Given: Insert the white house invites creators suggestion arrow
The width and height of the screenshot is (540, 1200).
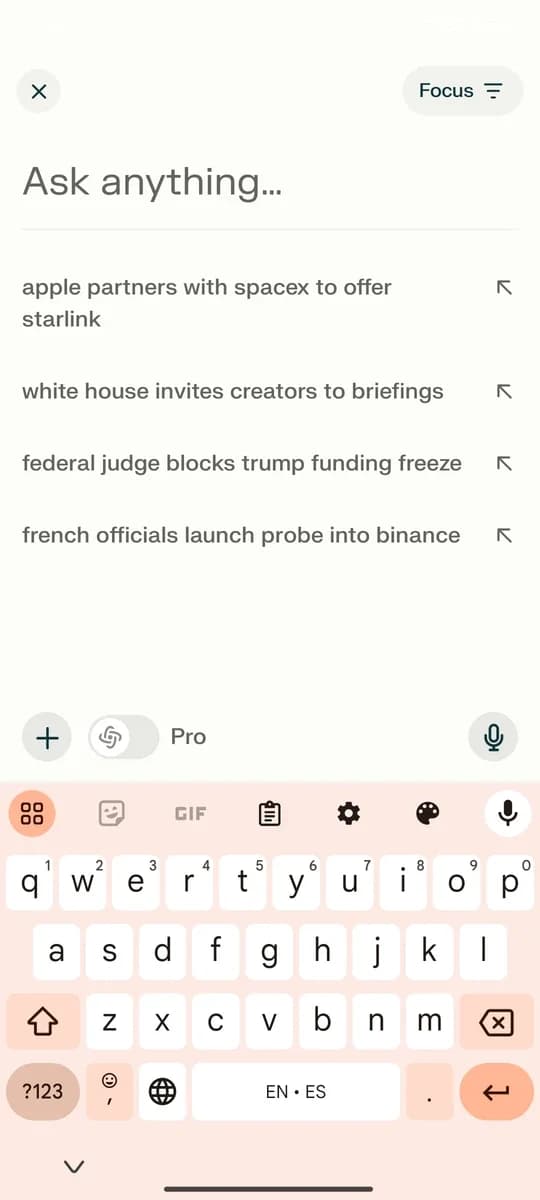Looking at the screenshot, I should [505, 391].
